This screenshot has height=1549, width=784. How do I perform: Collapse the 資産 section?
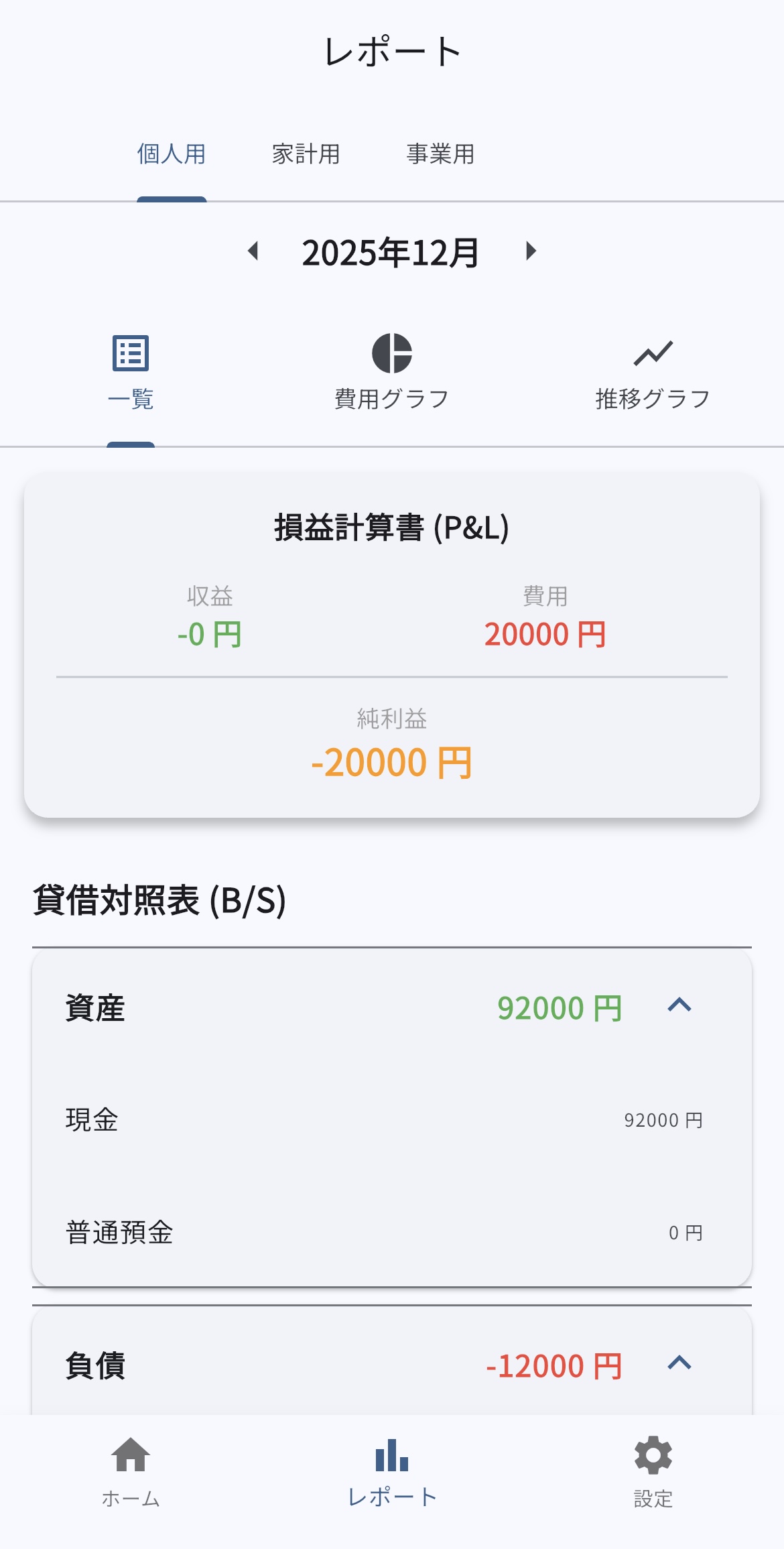click(x=679, y=1005)
